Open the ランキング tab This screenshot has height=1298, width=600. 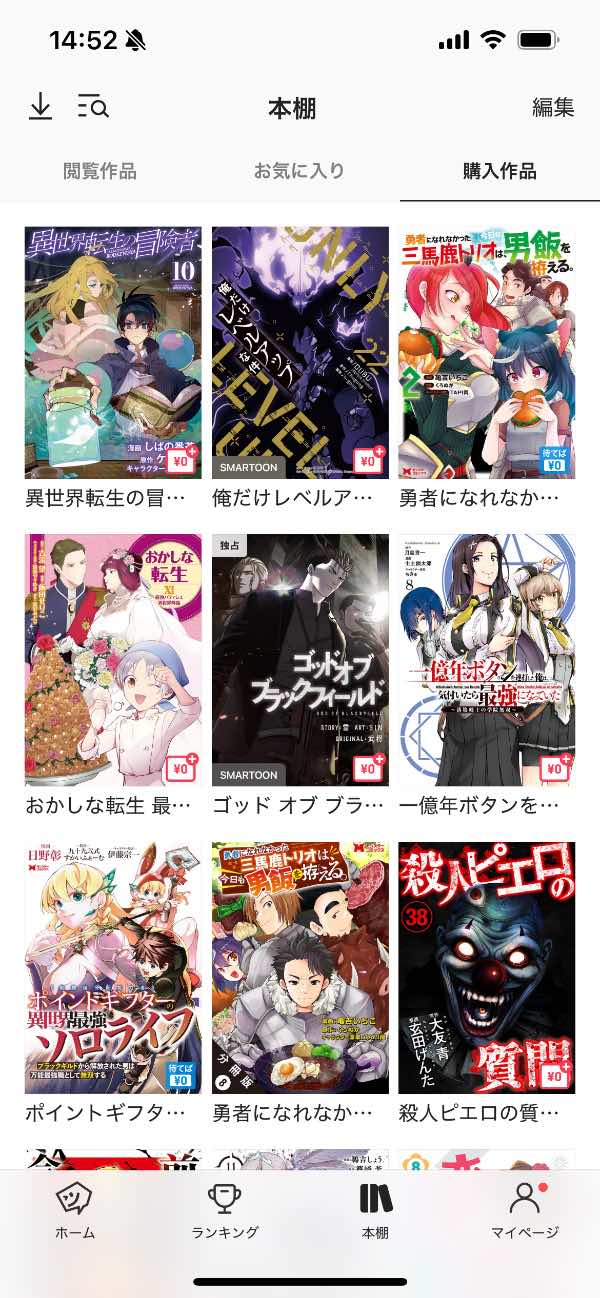(x=225, y=1211)
